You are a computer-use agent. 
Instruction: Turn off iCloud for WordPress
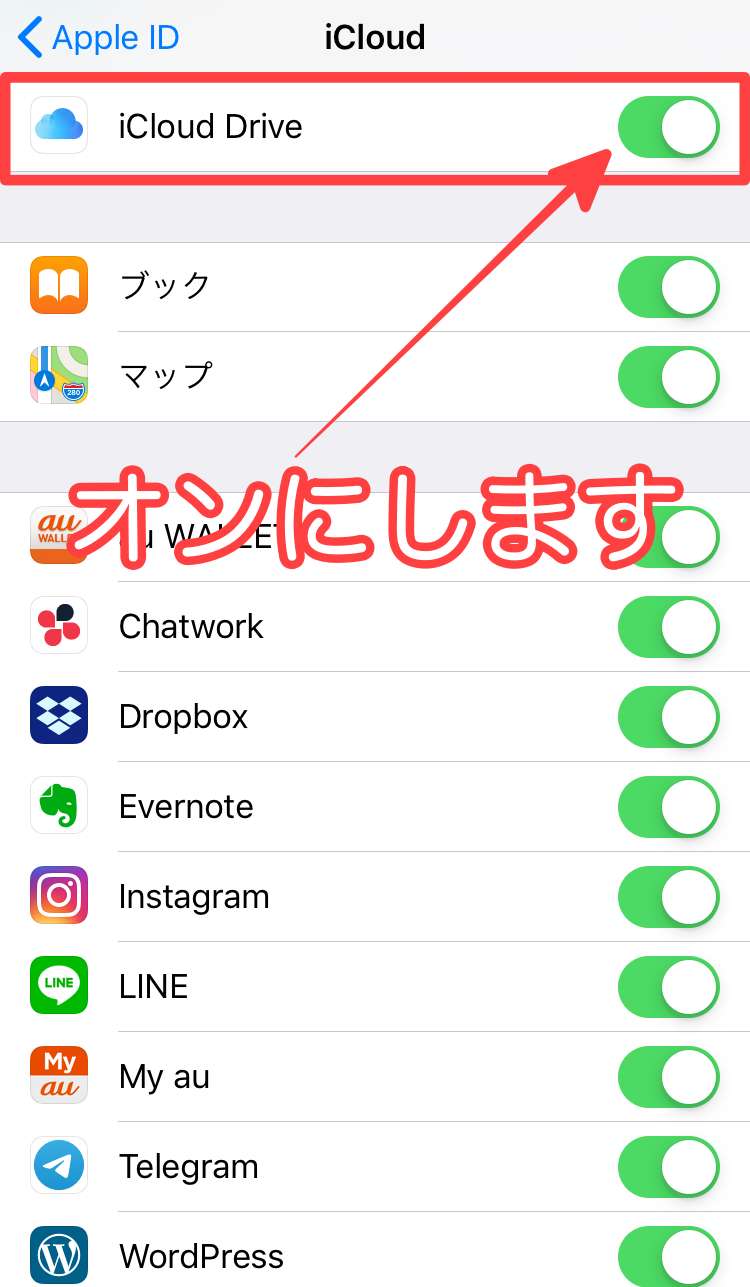668,1255
